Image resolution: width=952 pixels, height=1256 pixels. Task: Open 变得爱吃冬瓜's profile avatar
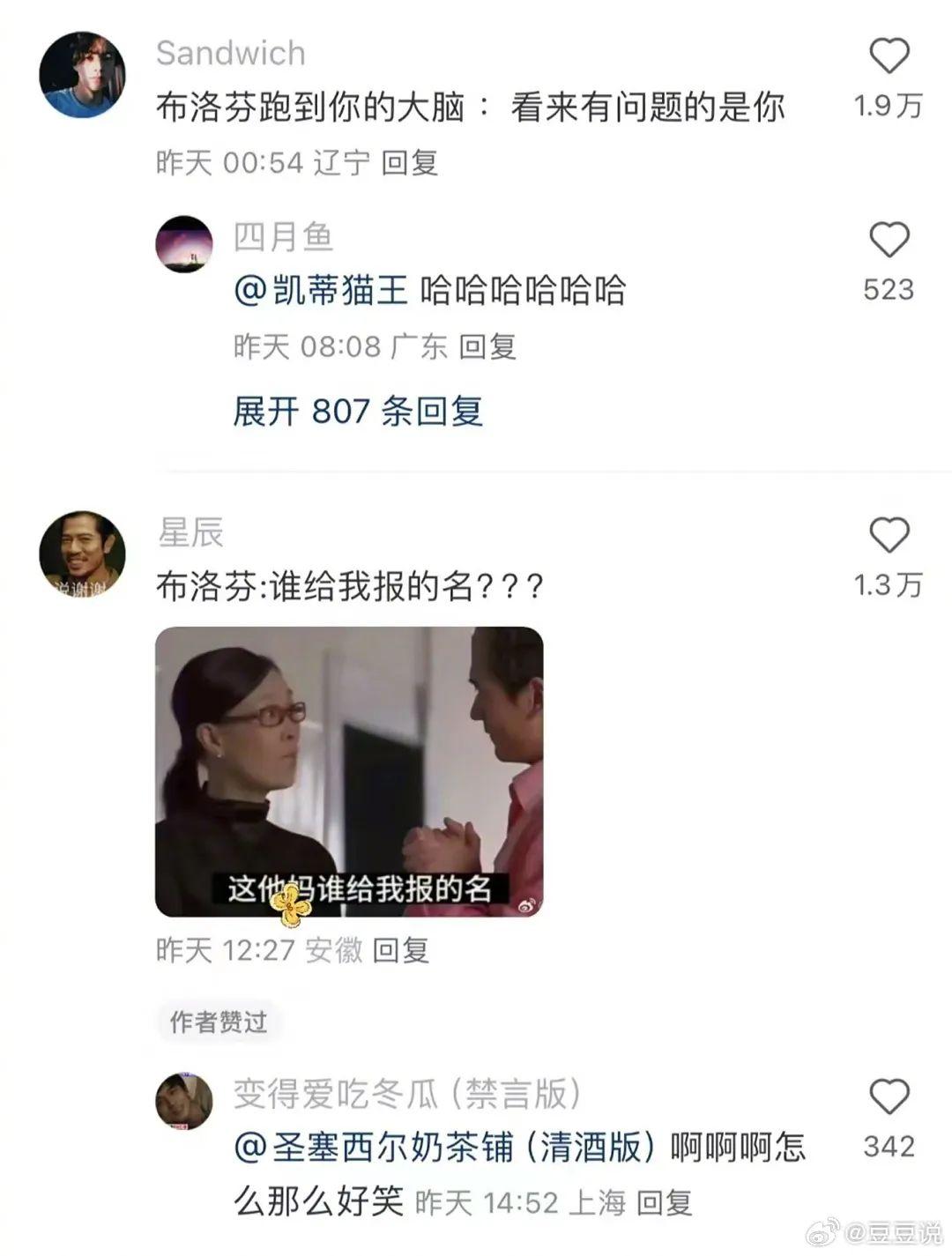pyautogui.click(x=184, y=1101)
